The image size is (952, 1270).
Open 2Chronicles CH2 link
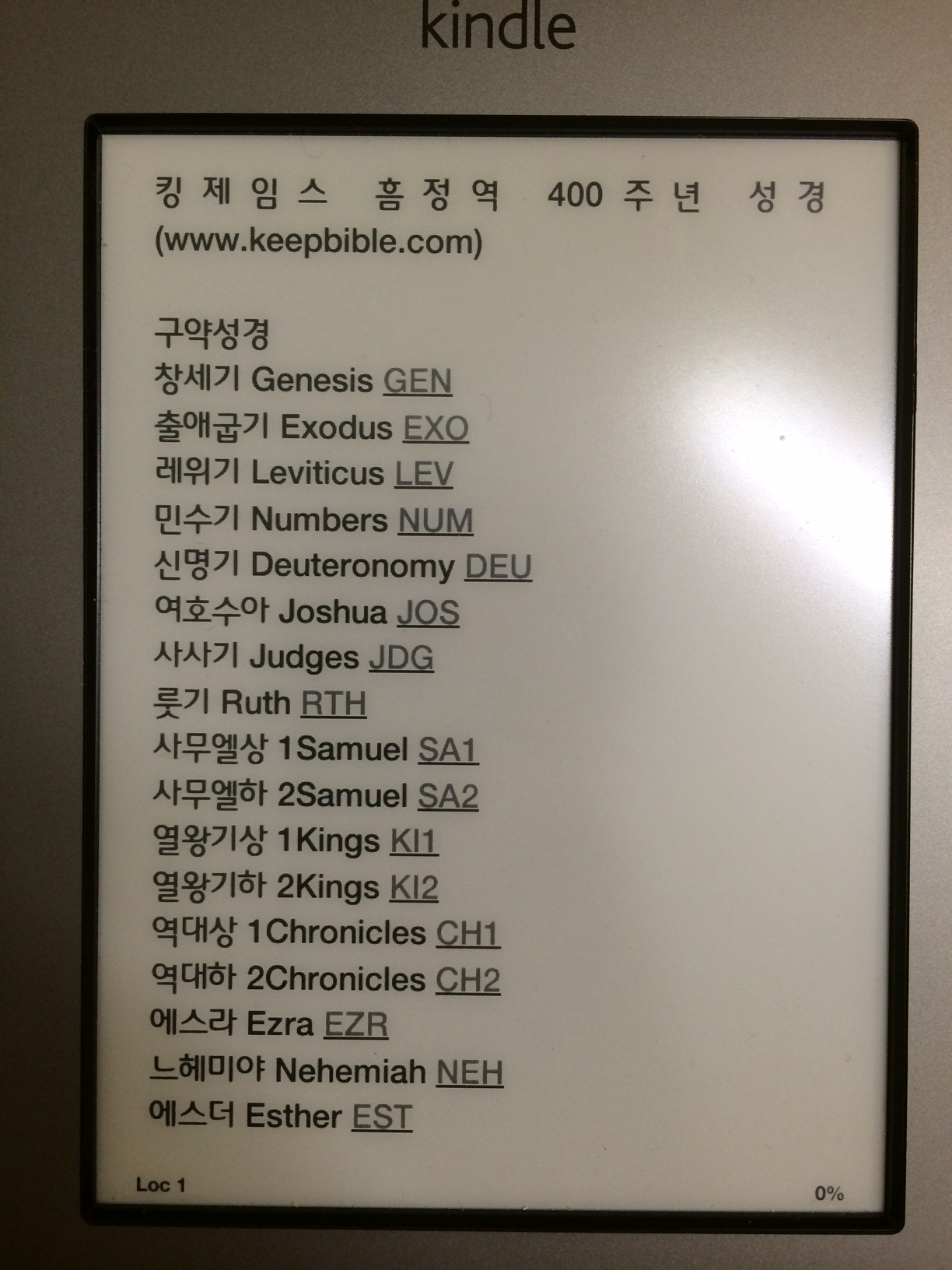(x=467, y=979)
